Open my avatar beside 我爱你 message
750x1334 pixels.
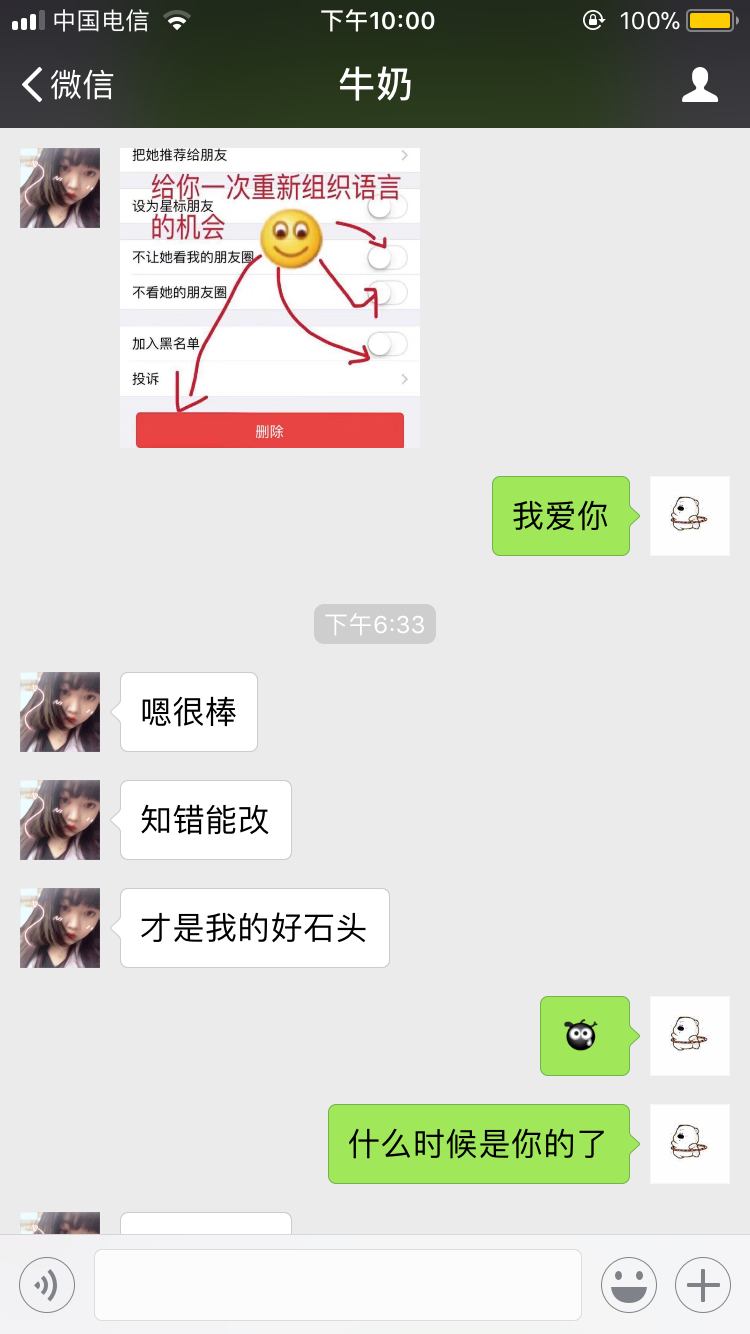689,516
